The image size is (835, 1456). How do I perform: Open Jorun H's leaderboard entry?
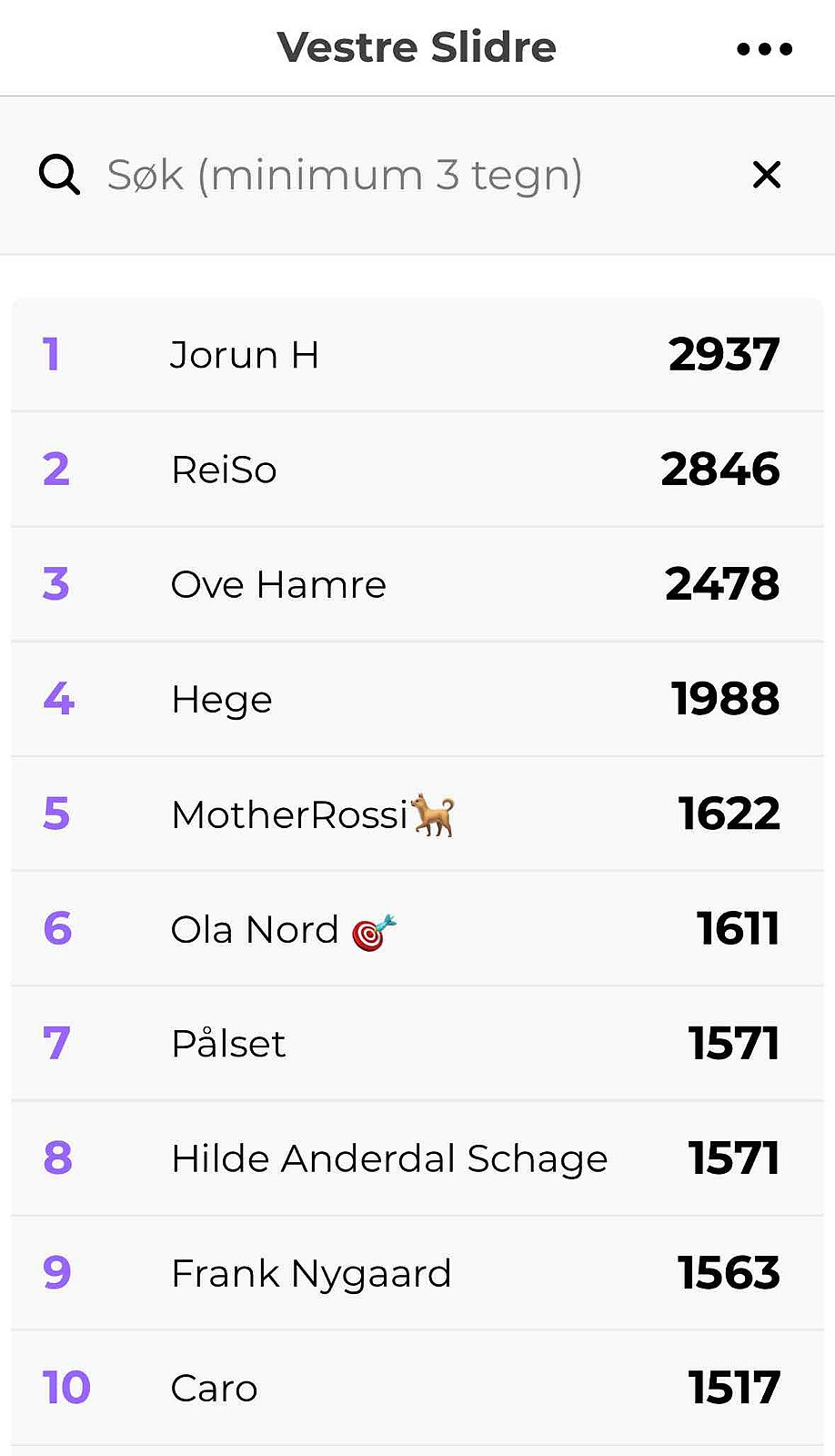click(x=417, y=355)
